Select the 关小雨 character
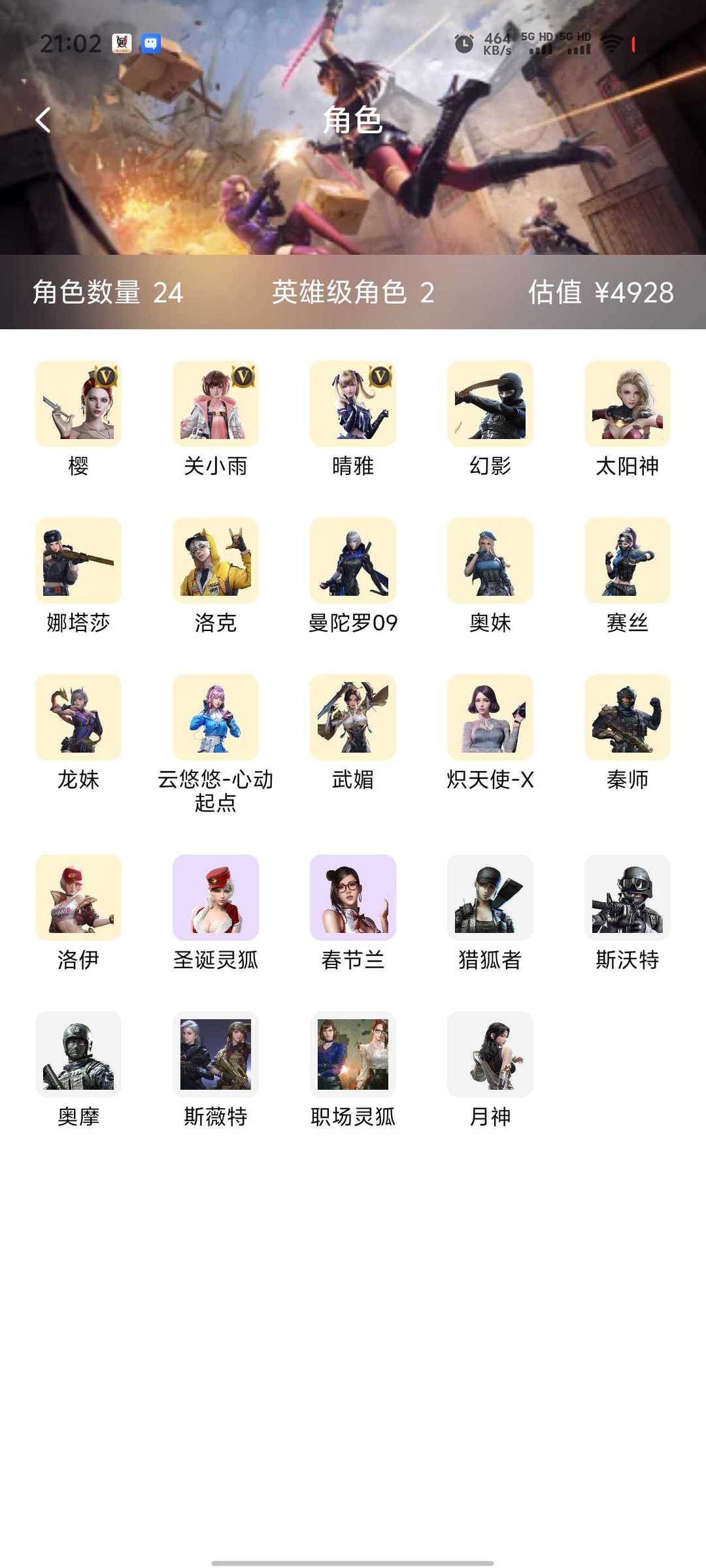Viewport: 706px width, 1568px height. click(x=216, y=404)
